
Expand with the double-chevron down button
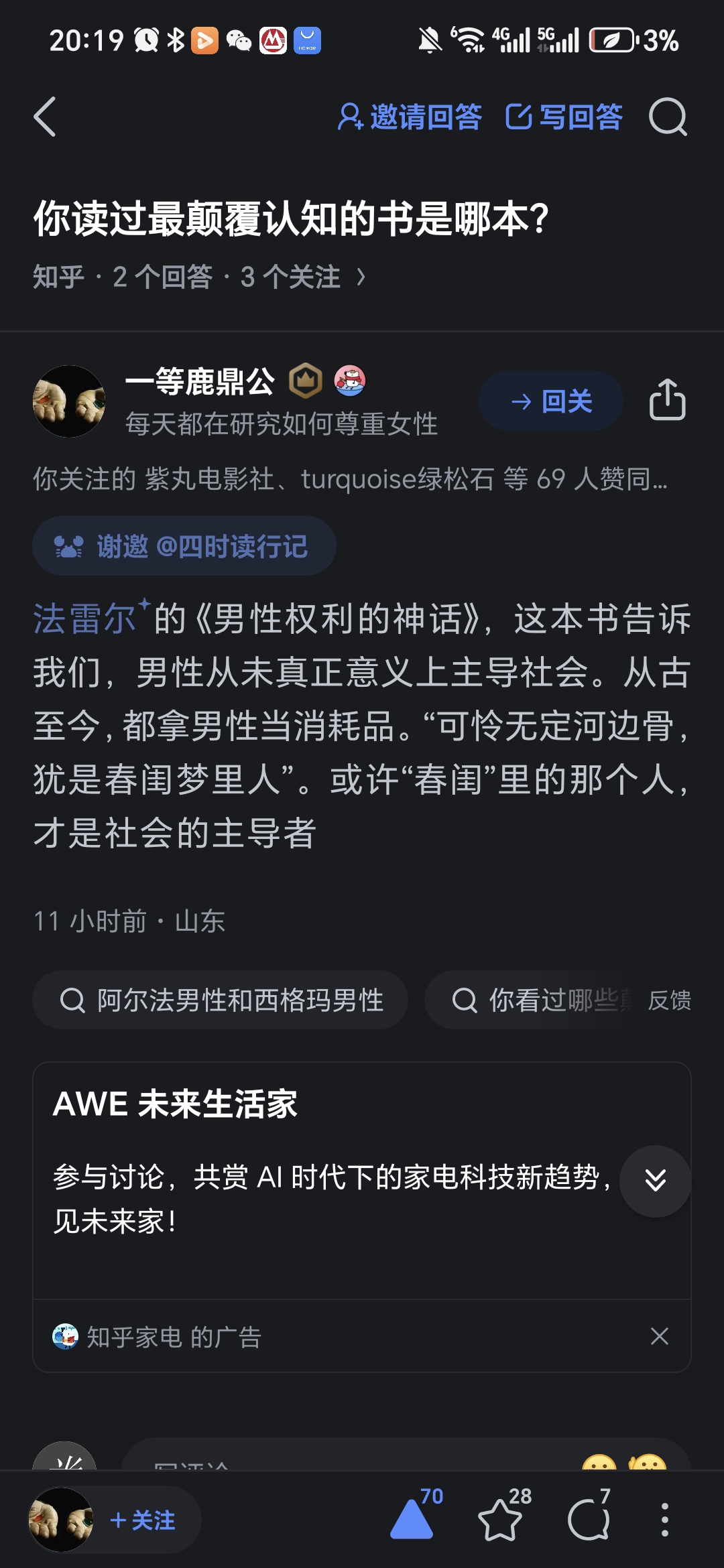tap(655, 1181)
